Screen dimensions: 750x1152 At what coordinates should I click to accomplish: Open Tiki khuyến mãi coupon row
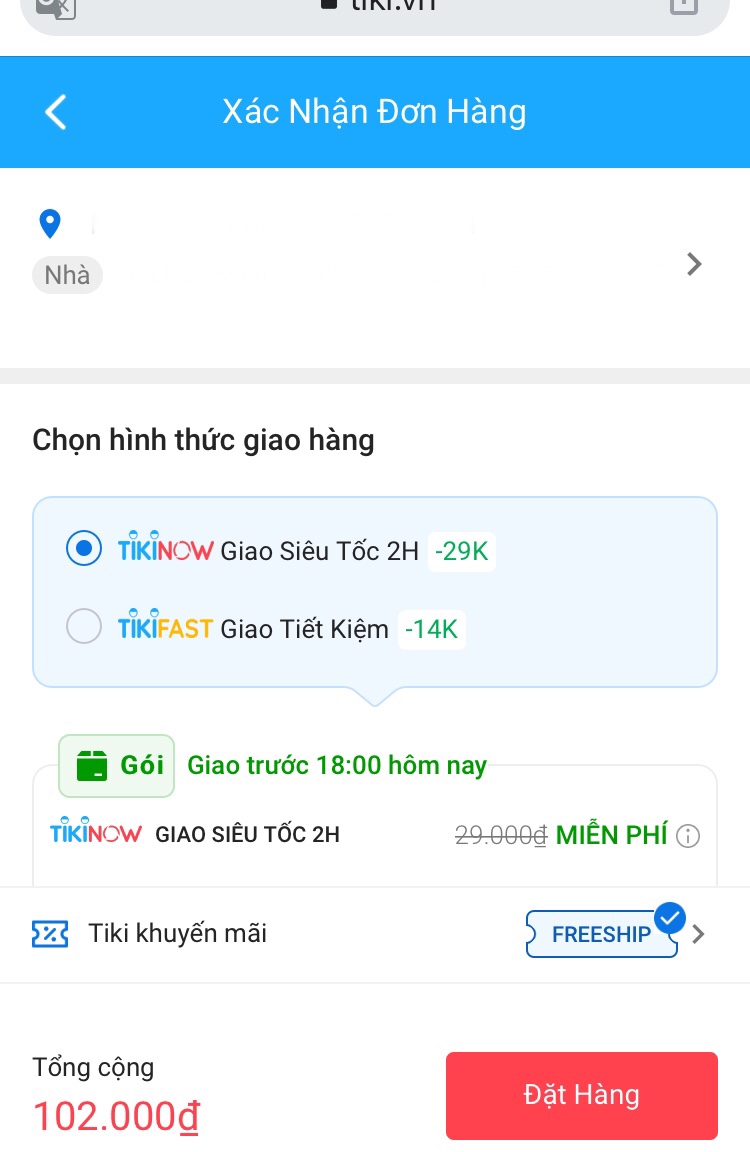coord(375,934)
